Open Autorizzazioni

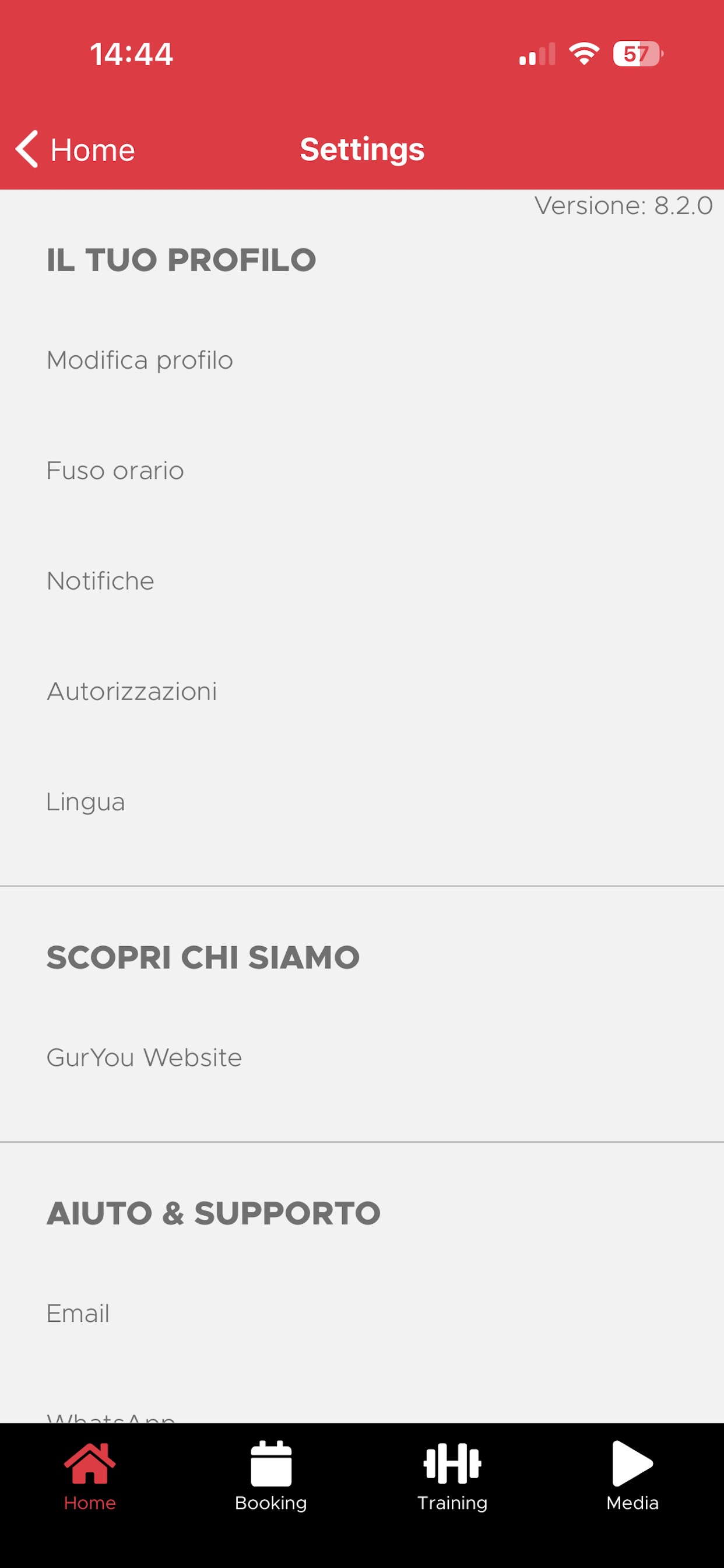click(x=362, y=691)
